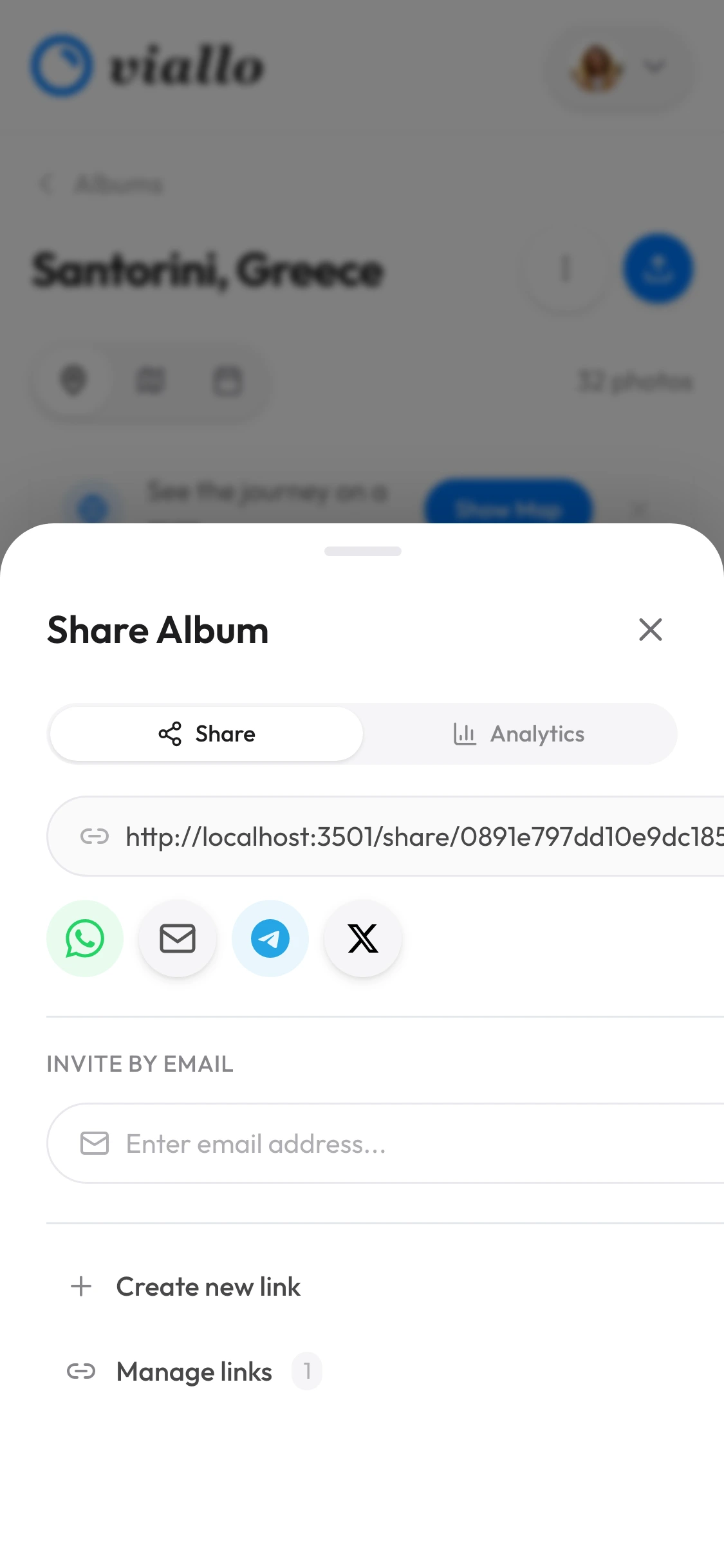Select the Share tab

pyautogui.click(x=207, y=734)
